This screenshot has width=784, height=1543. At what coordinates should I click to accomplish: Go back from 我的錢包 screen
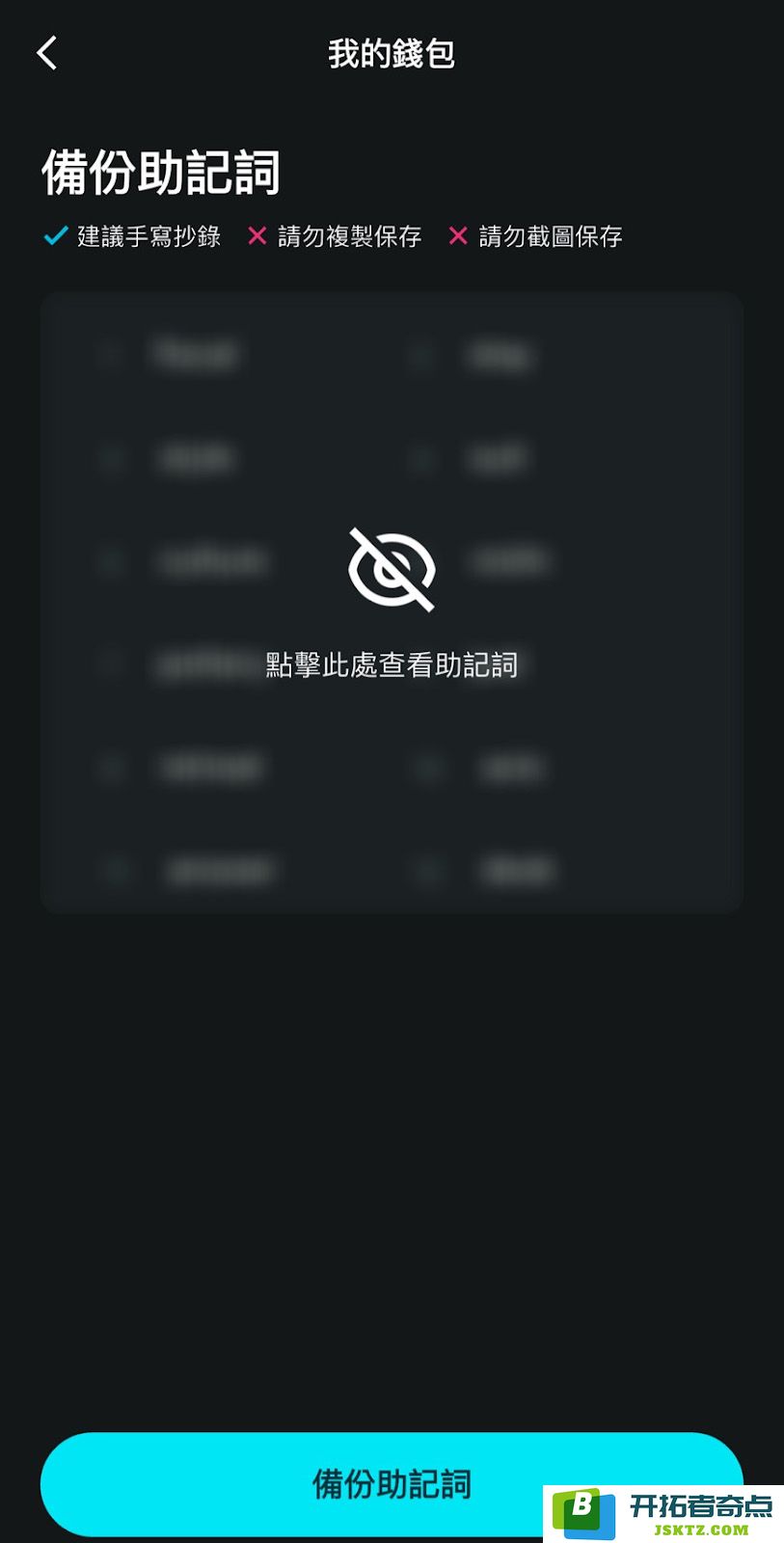tap(47, 53)
